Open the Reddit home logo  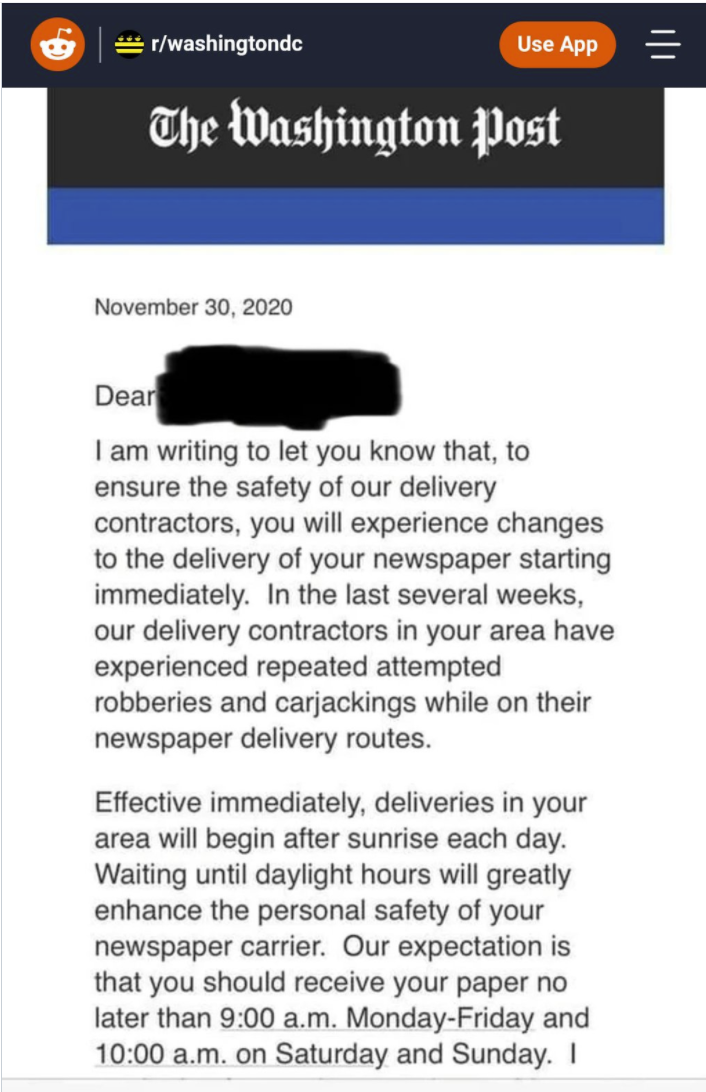(57, 44)
